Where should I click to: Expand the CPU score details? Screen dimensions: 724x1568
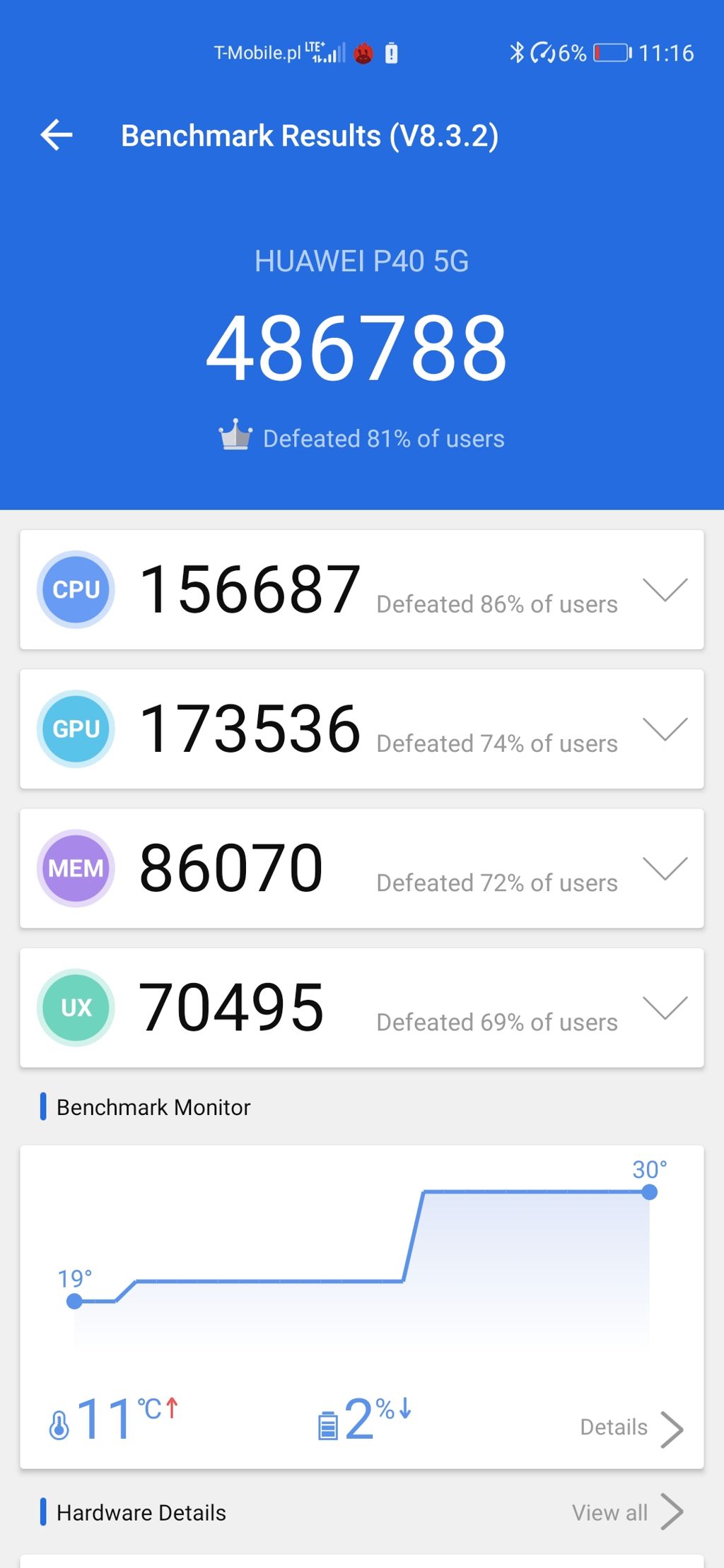pyautogui.click(x=665, y=589)
